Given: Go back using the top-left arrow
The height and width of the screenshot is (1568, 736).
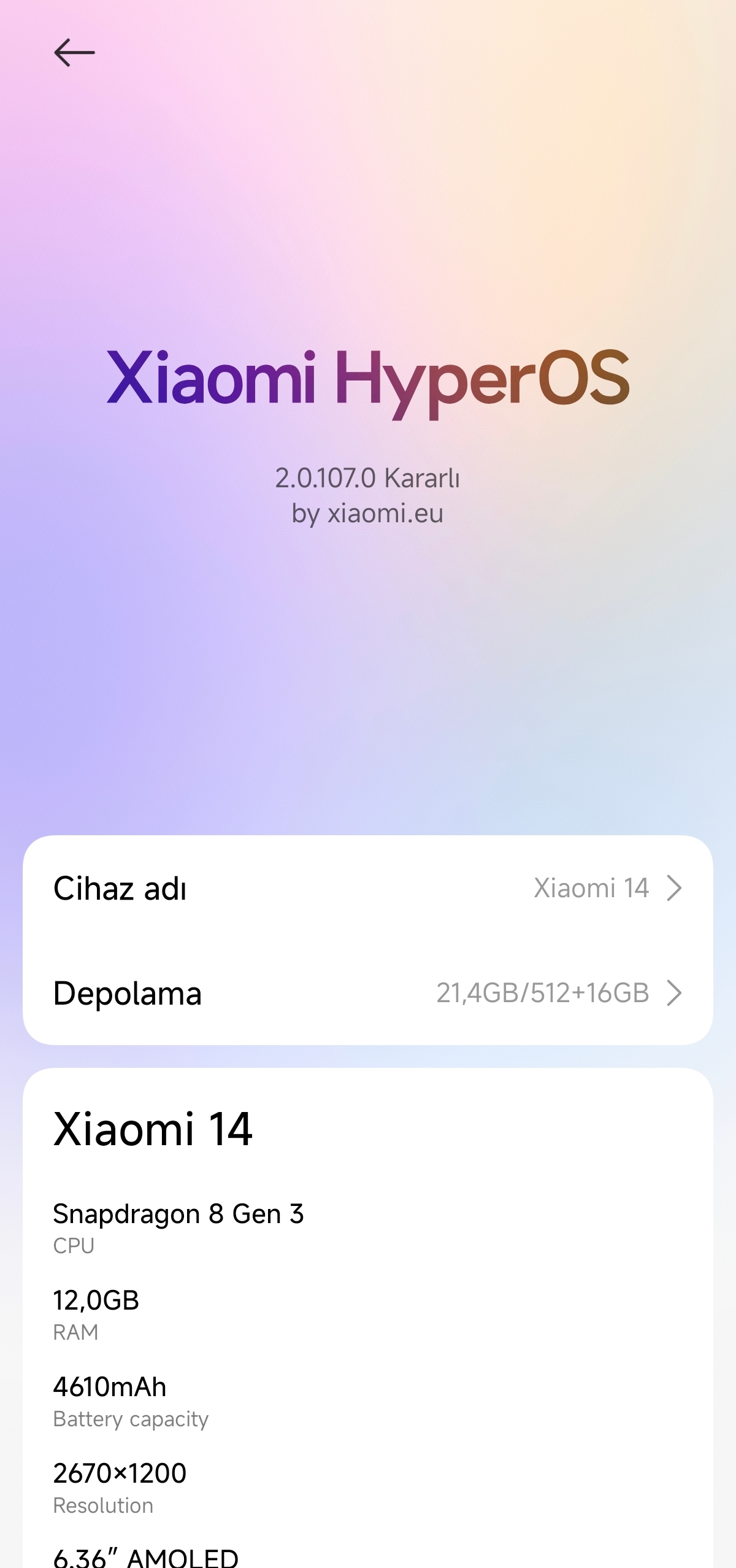Looking at the screenshot, I should coord(74,53).
